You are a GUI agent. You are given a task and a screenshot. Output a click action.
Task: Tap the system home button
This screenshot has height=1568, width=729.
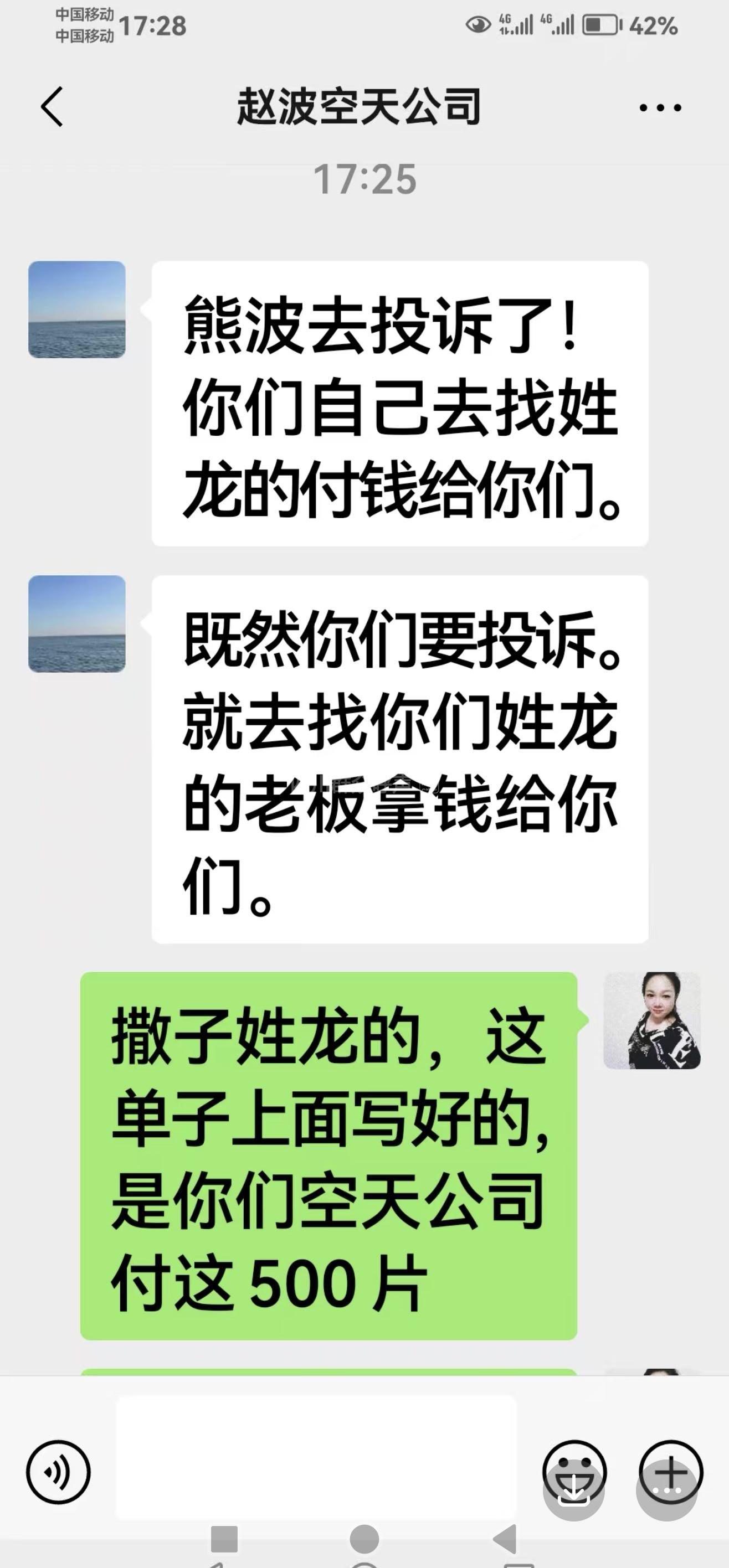click(364, 1540)
